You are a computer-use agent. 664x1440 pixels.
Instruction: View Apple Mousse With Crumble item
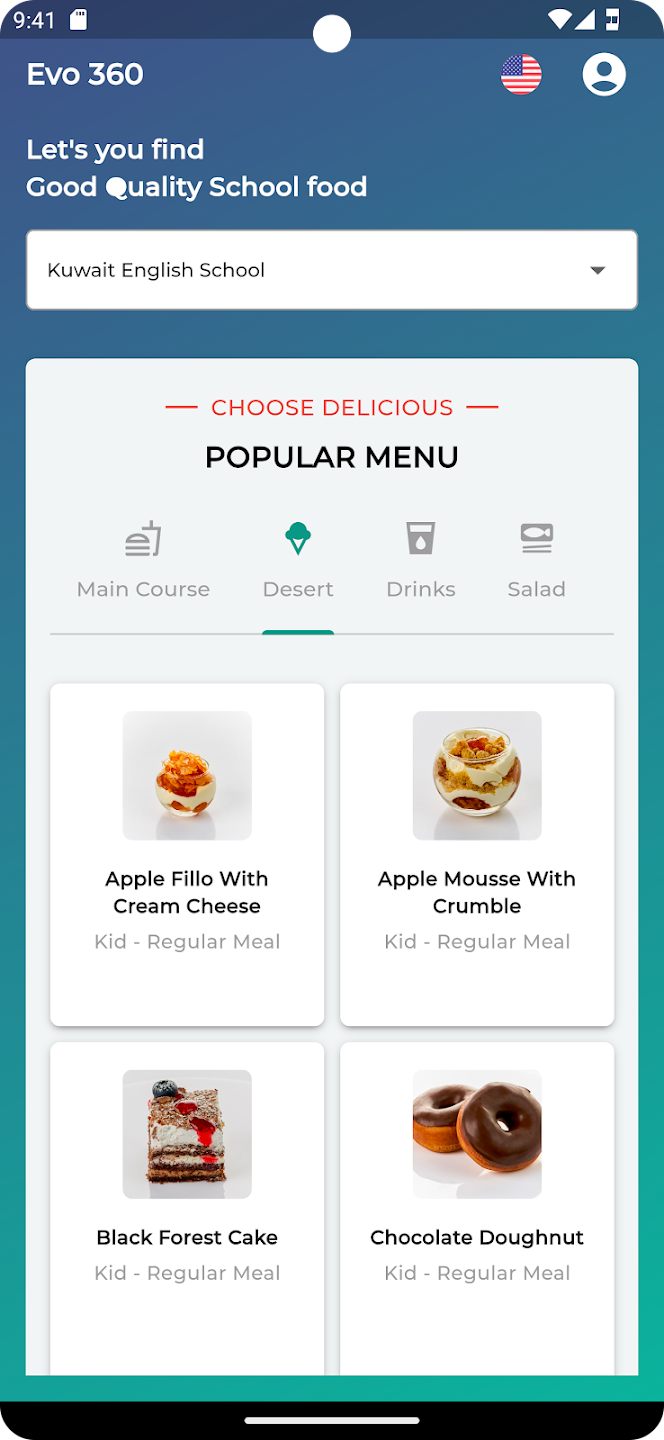tap(477, 854)
